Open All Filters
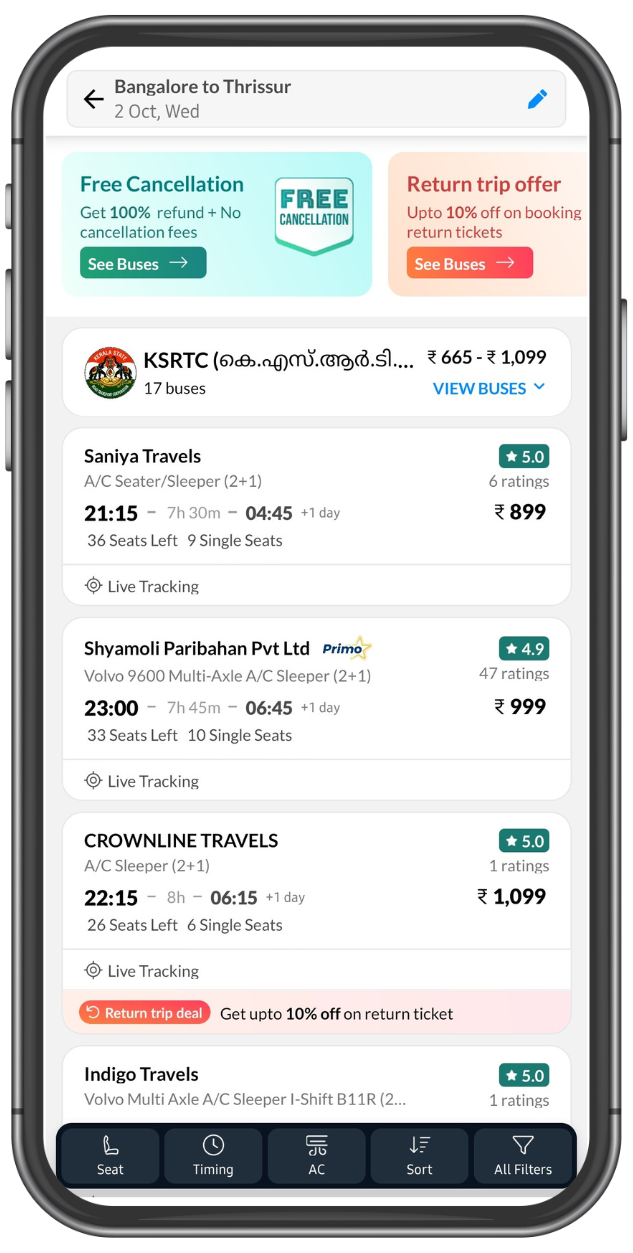The height and width of the screenshot is (1253, 633). 523,1156
